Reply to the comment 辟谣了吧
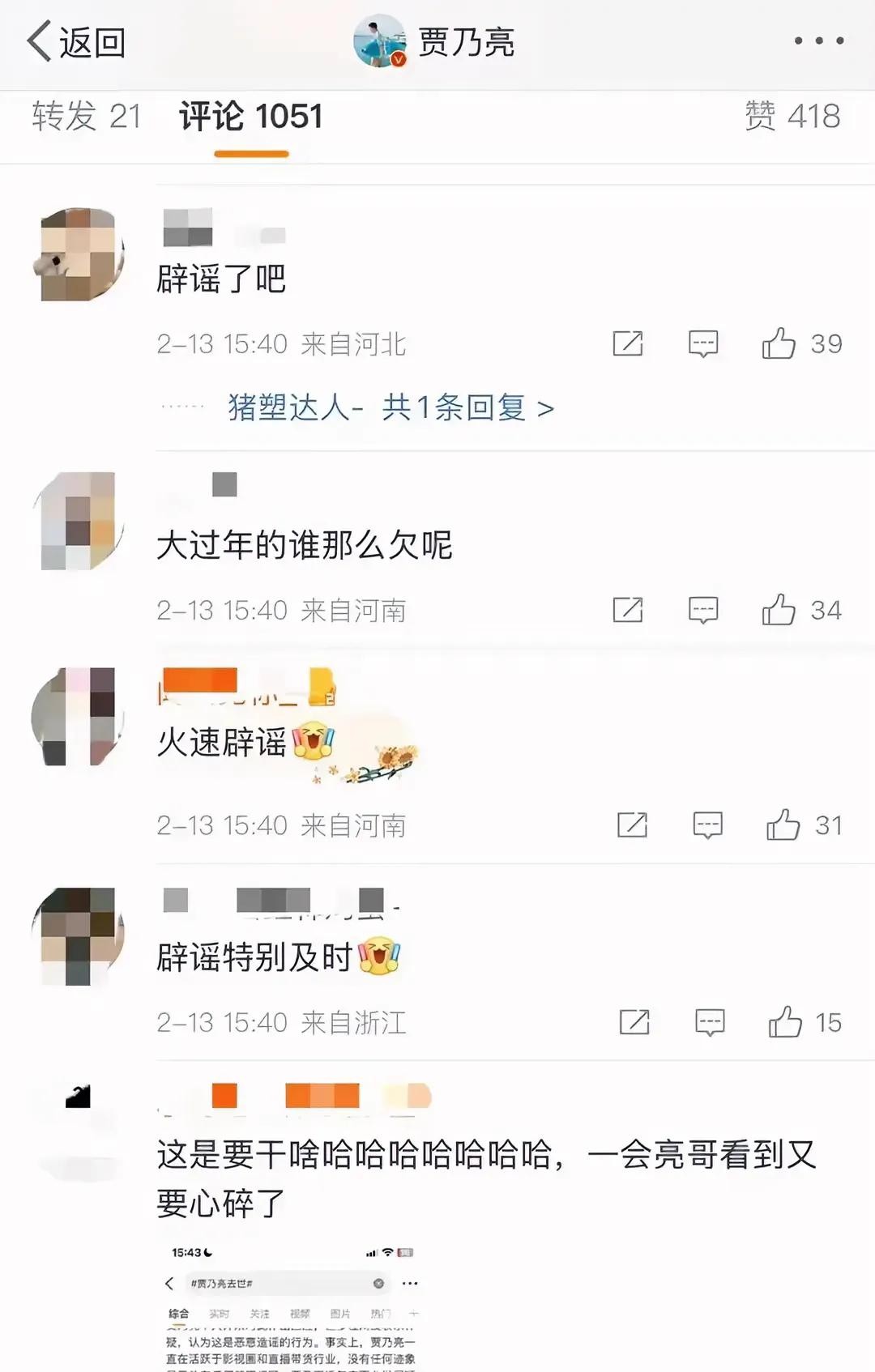 coord(702,343)
